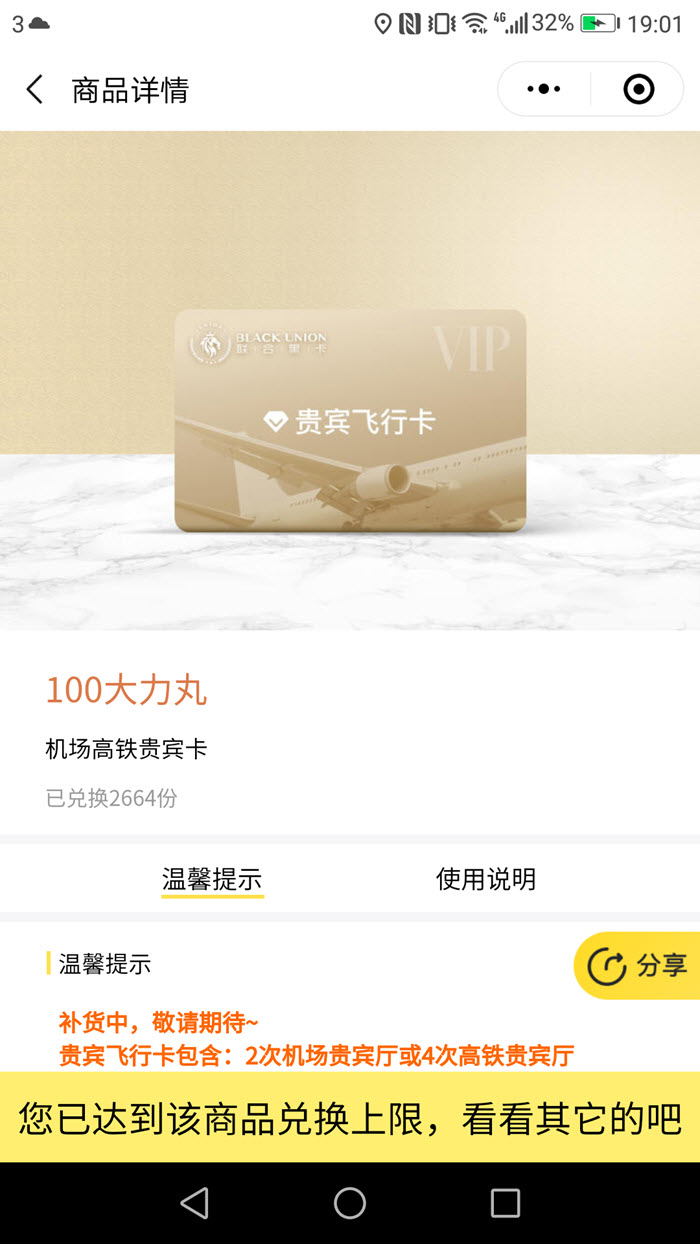This screenshot has height=1244, width=700.
Task: Share this product with the 分享 button
Action: [x=637, y=965]
